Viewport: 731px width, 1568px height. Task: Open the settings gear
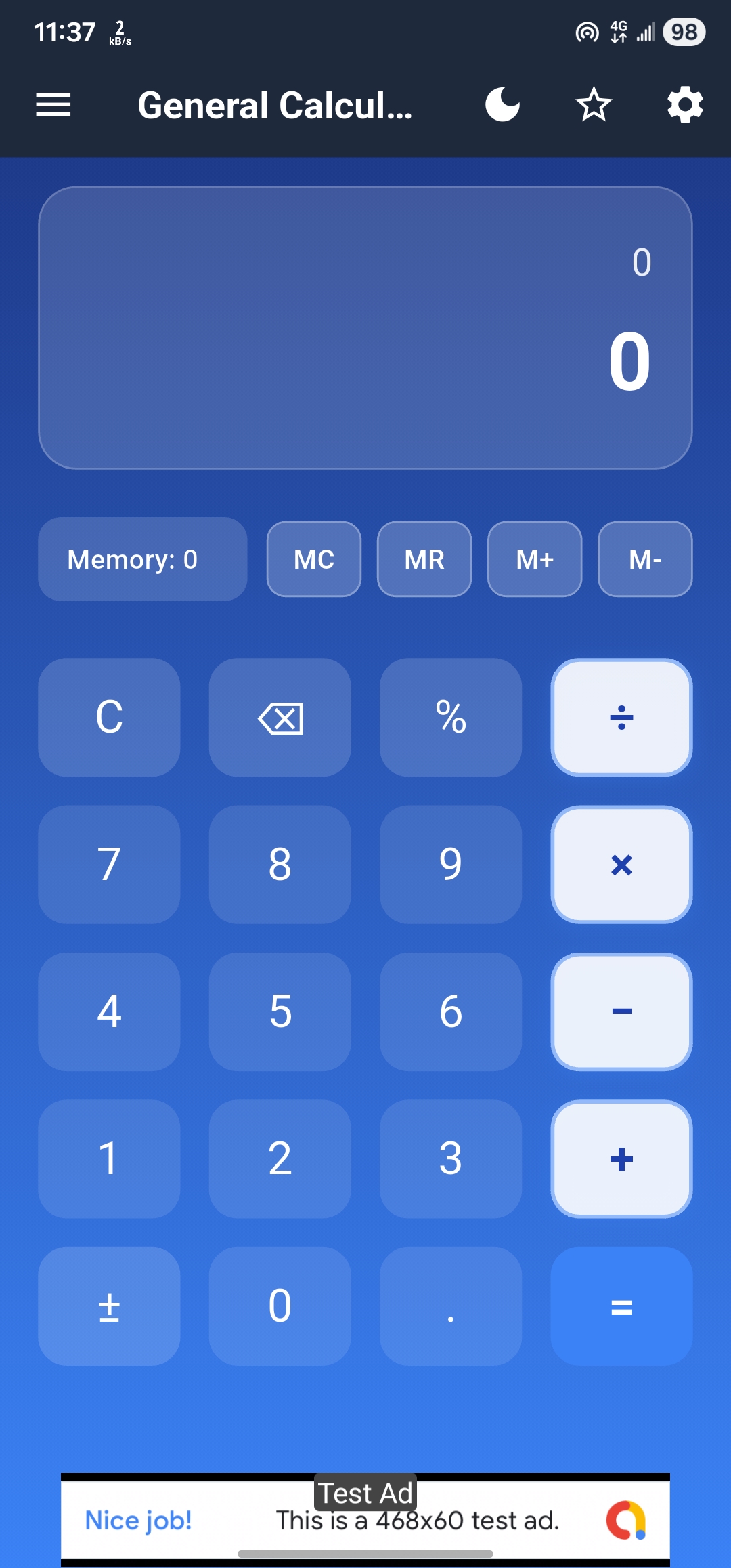coord(685,105)
